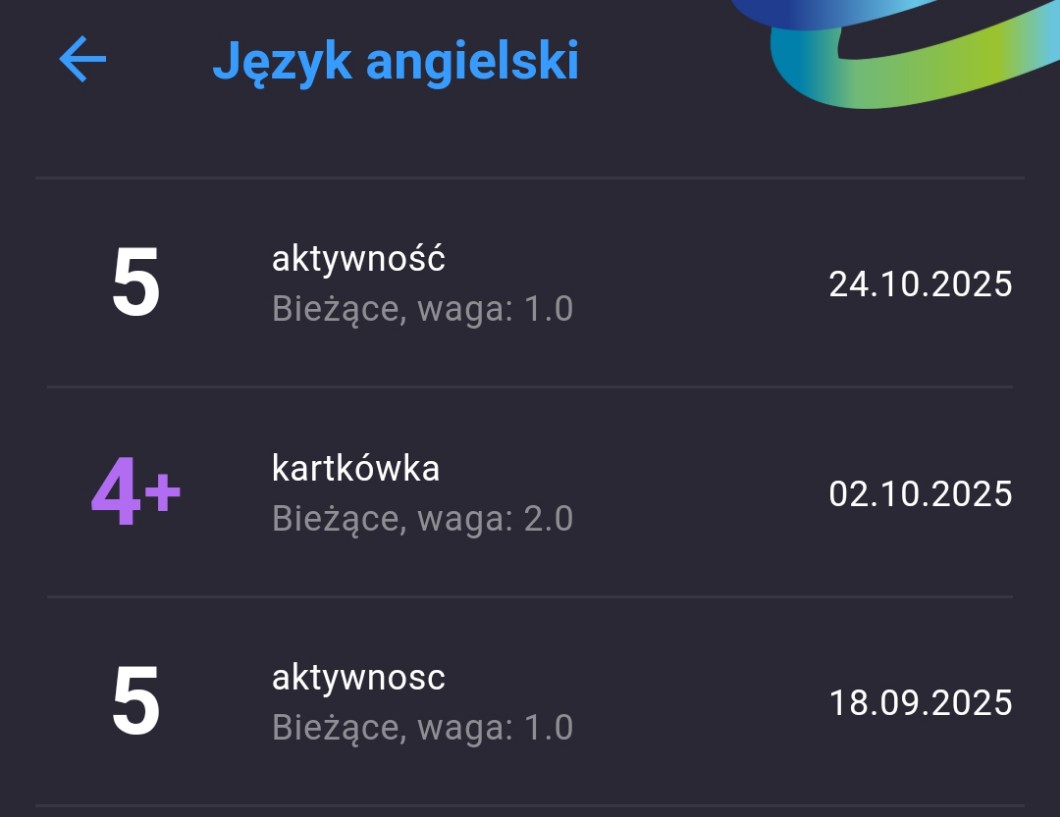Open the aktywnosc grade from 18.09.2025

(x=530, y=701)
